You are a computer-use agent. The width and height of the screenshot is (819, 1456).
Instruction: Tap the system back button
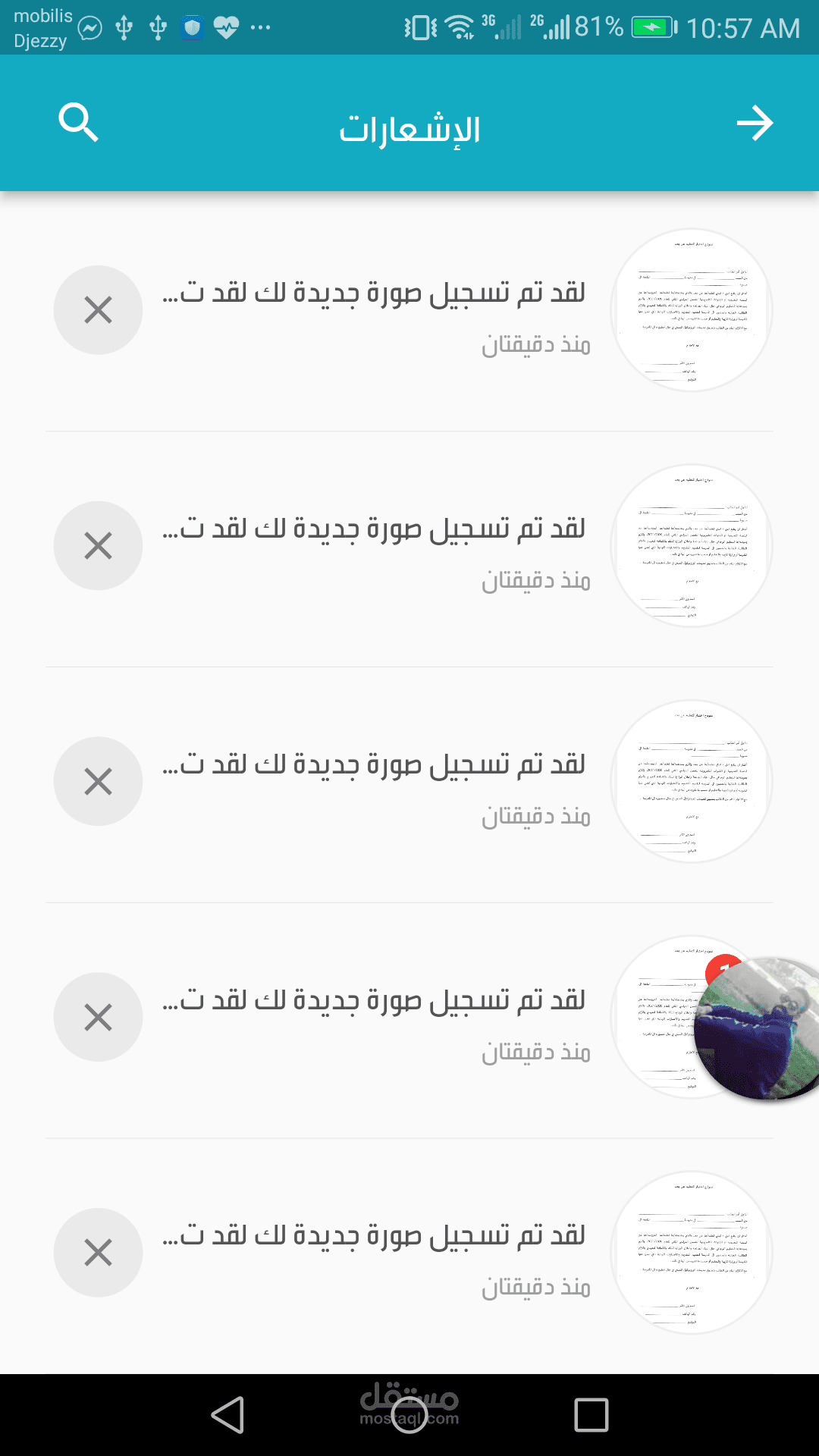coord(227,1415)
